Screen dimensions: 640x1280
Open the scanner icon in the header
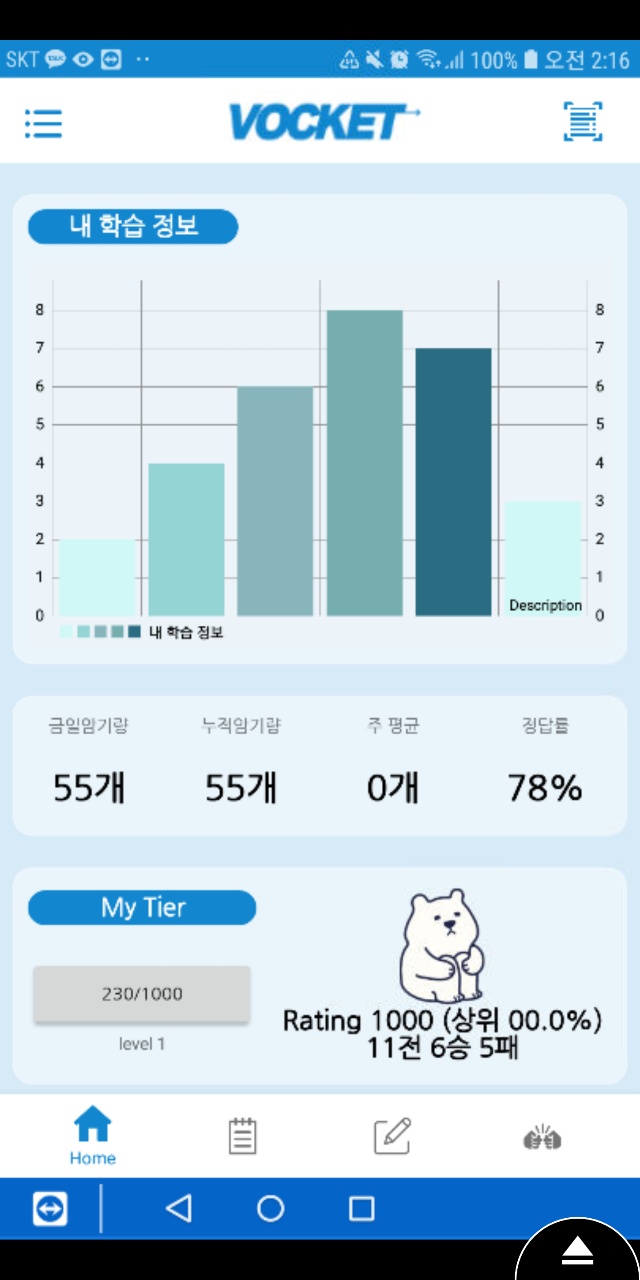coord(583,122)
